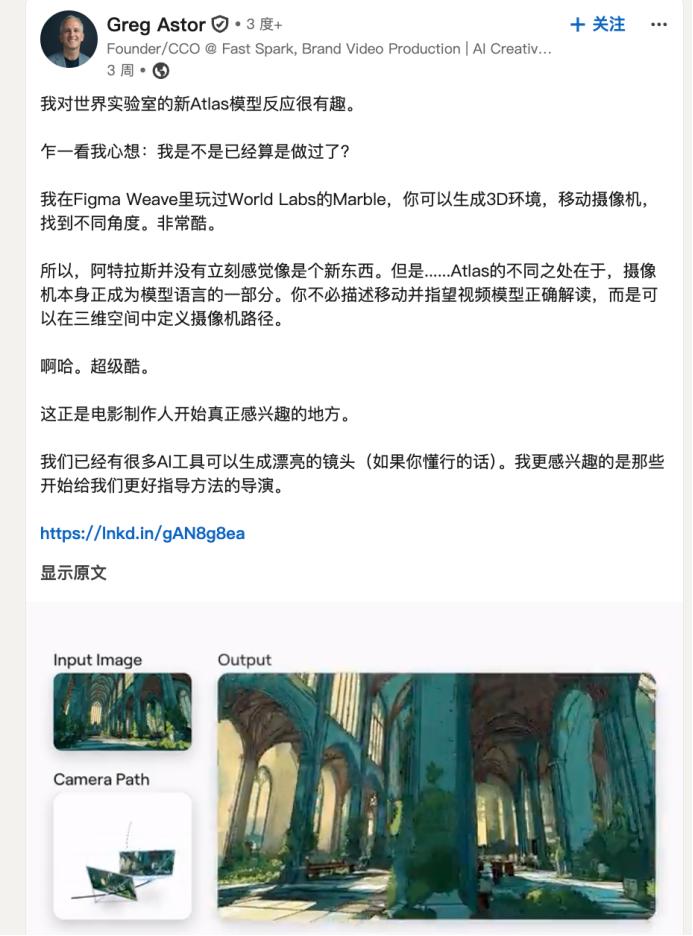This screenshot has height=936, width=693.
Task: Follow Greg Astor with 关注 button
Action: (597, 24)
